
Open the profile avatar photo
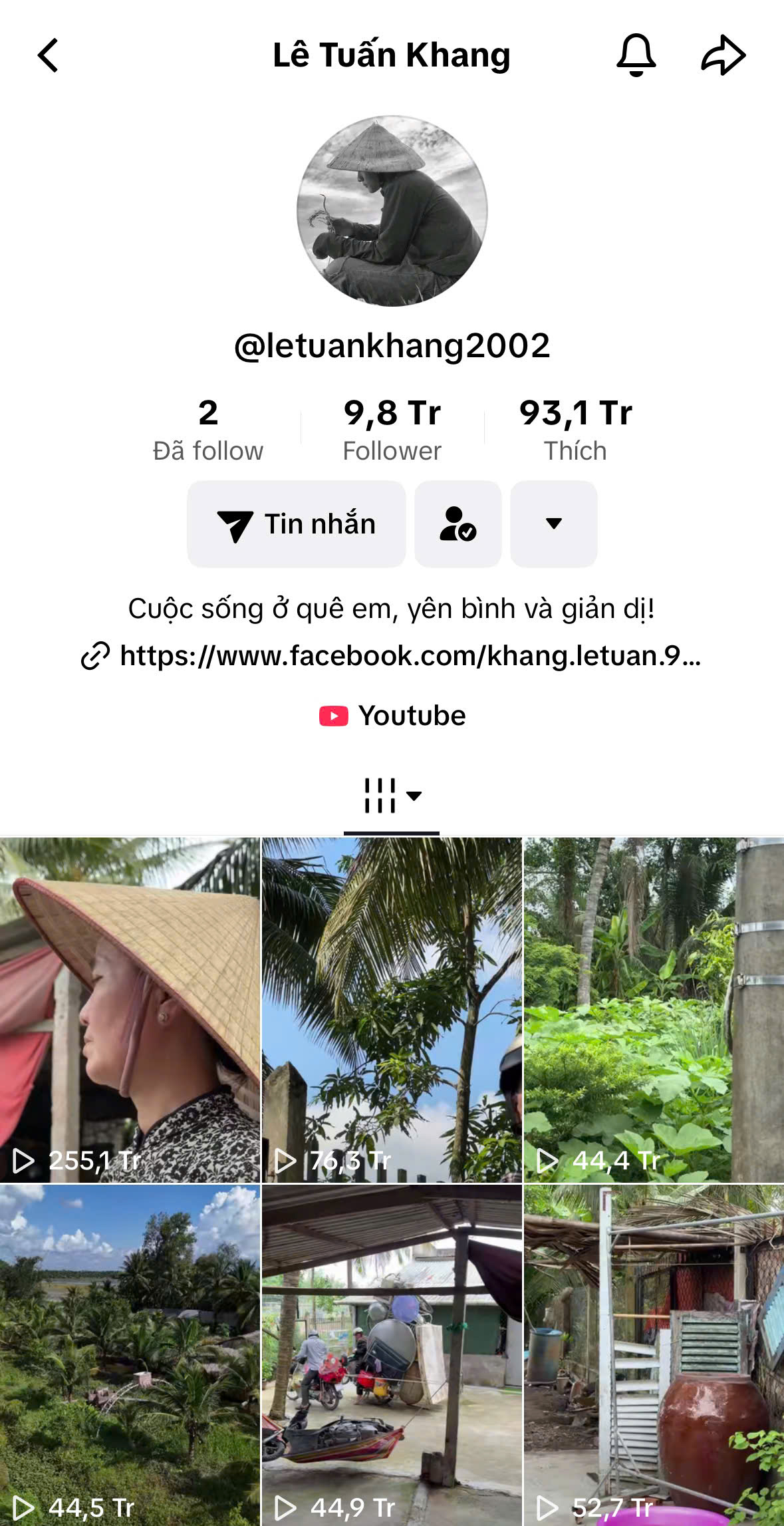[392, 211]
